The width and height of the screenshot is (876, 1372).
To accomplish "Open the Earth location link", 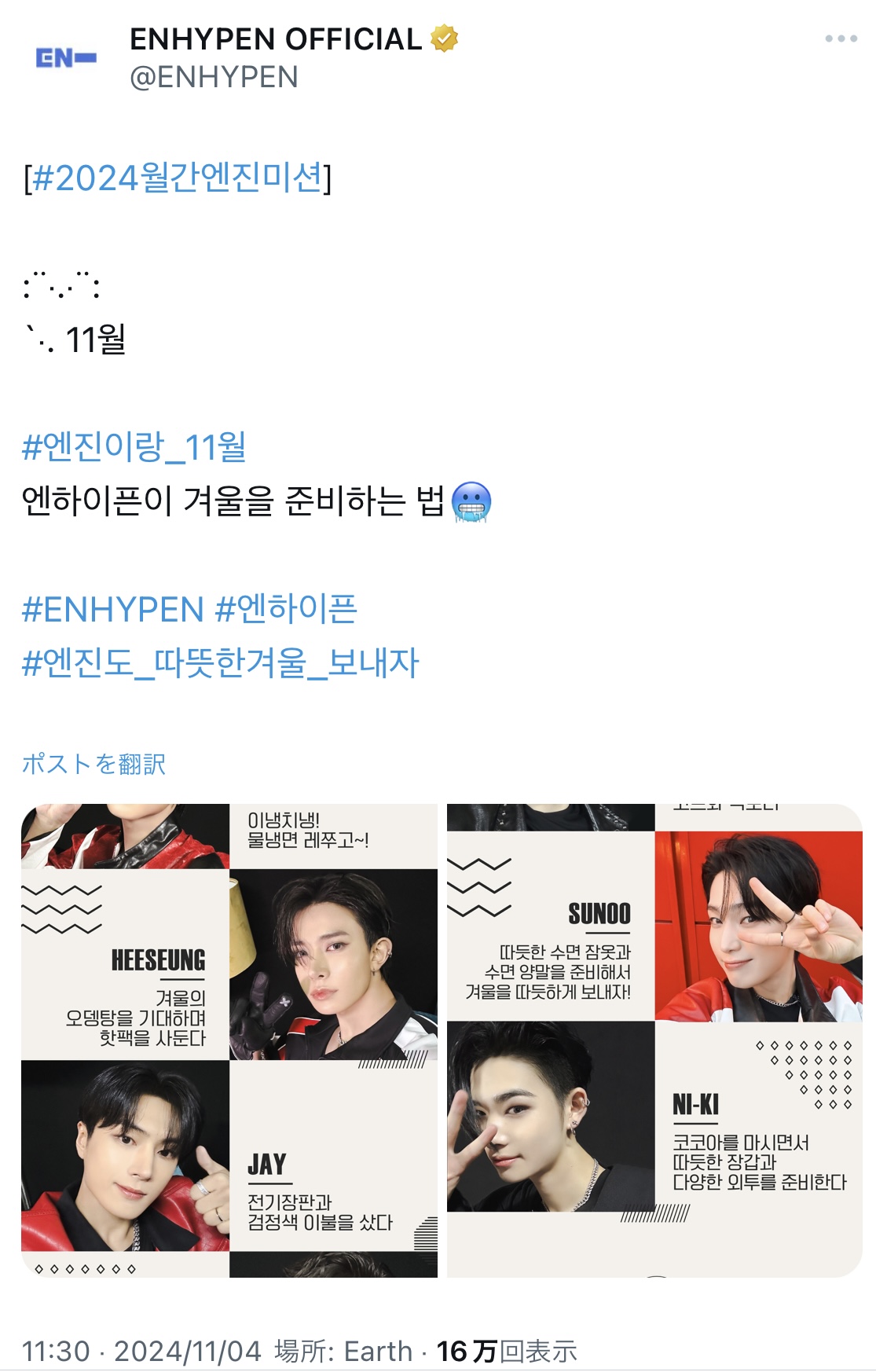I will tap(378, 1351).
